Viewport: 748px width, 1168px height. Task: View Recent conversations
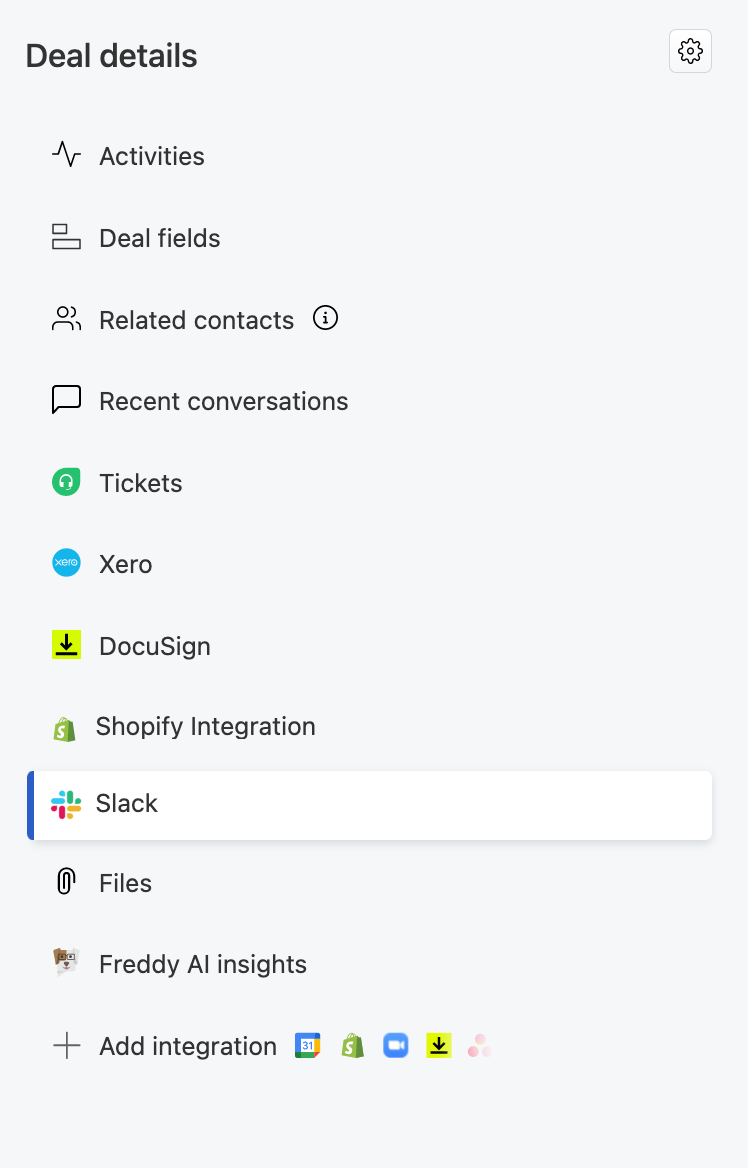click(369, 401)
